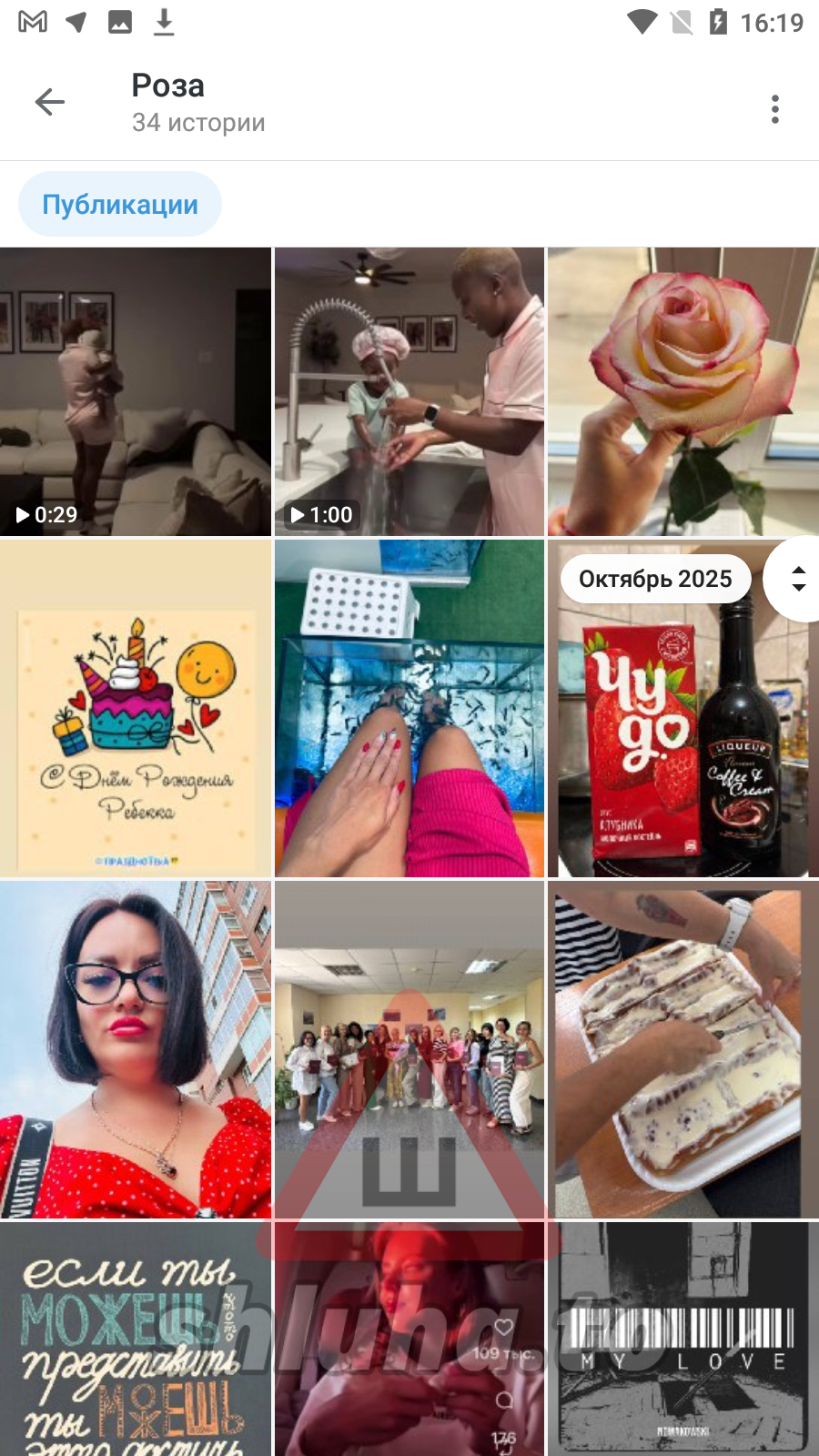View the group photo in office story
Image resolution: width=819 pixels, height=1456 pixels.
(409, 1049)
